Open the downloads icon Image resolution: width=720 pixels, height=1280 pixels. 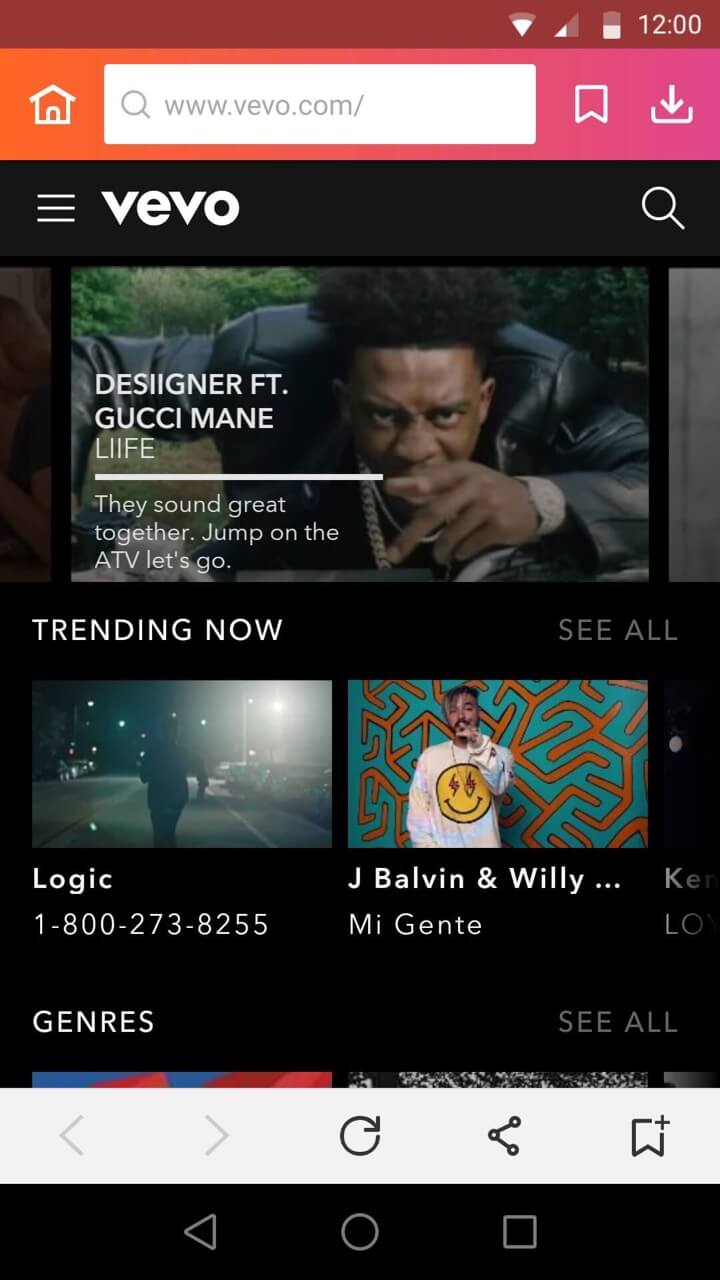click(672, 104)
